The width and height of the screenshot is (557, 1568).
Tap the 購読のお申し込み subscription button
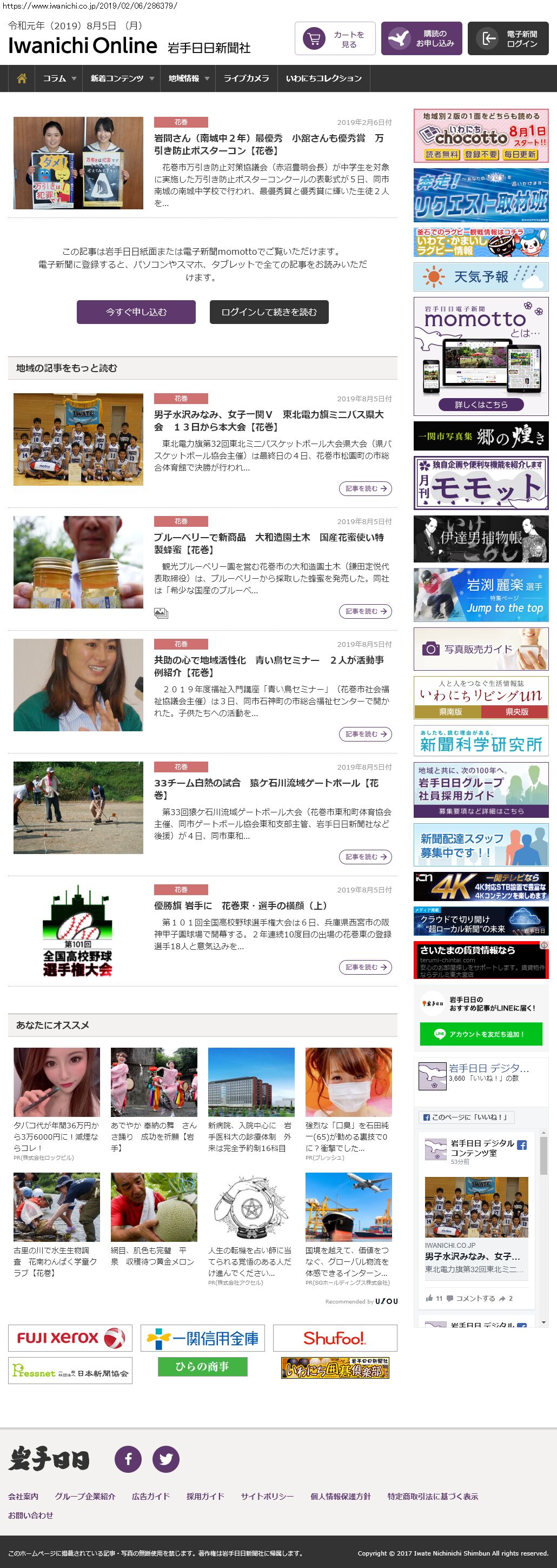pos(421,39)
